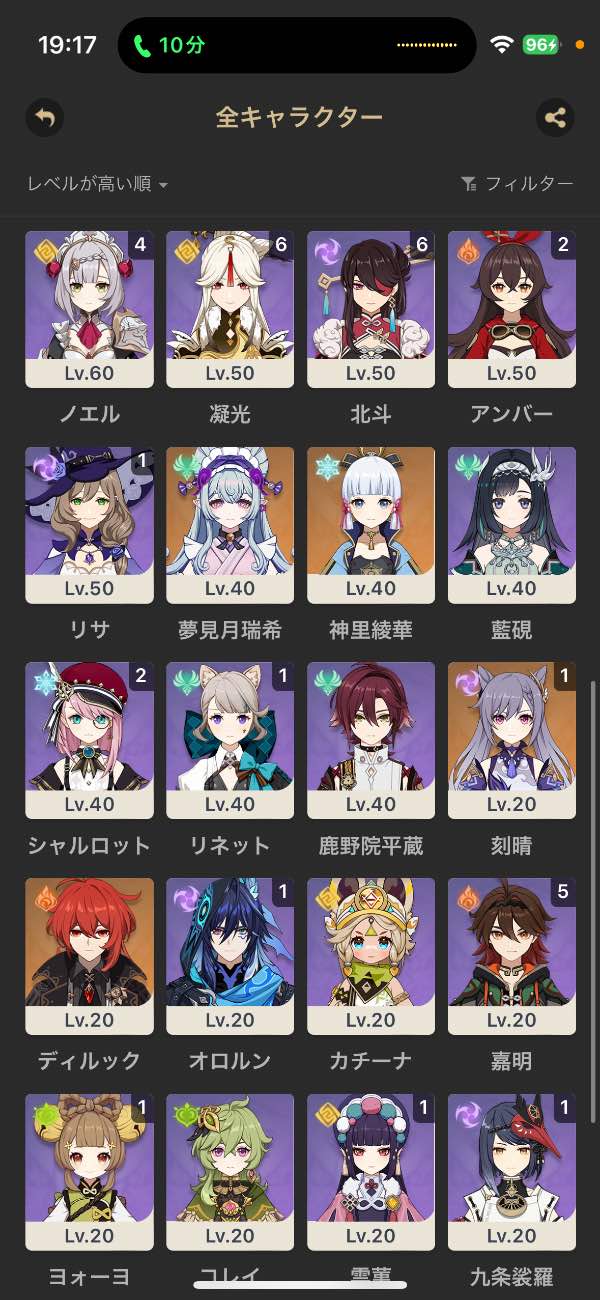Open the レベルが高い順 sort dropdown
The image size is (600, 1300).
(97, 184)
